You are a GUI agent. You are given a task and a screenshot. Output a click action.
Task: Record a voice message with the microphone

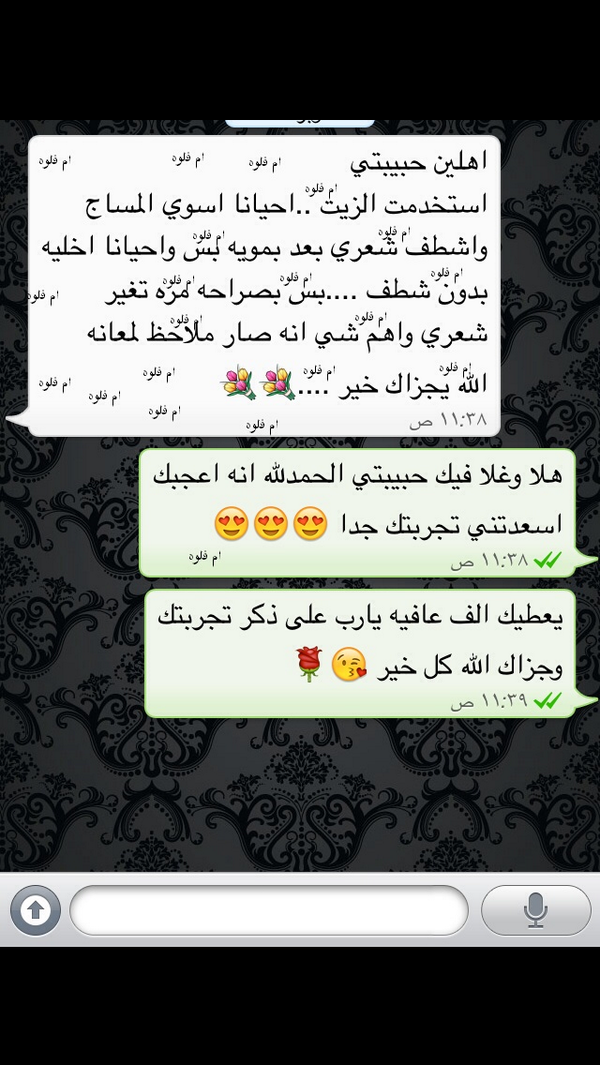coord(535,910)
